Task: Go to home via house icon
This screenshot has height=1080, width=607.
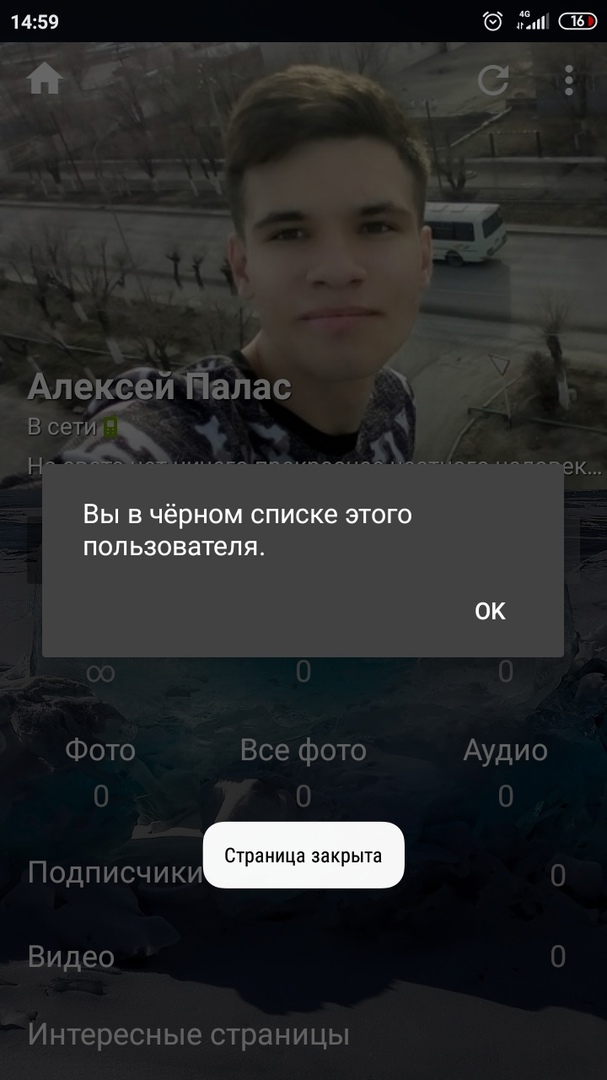Action: point(45,78)
